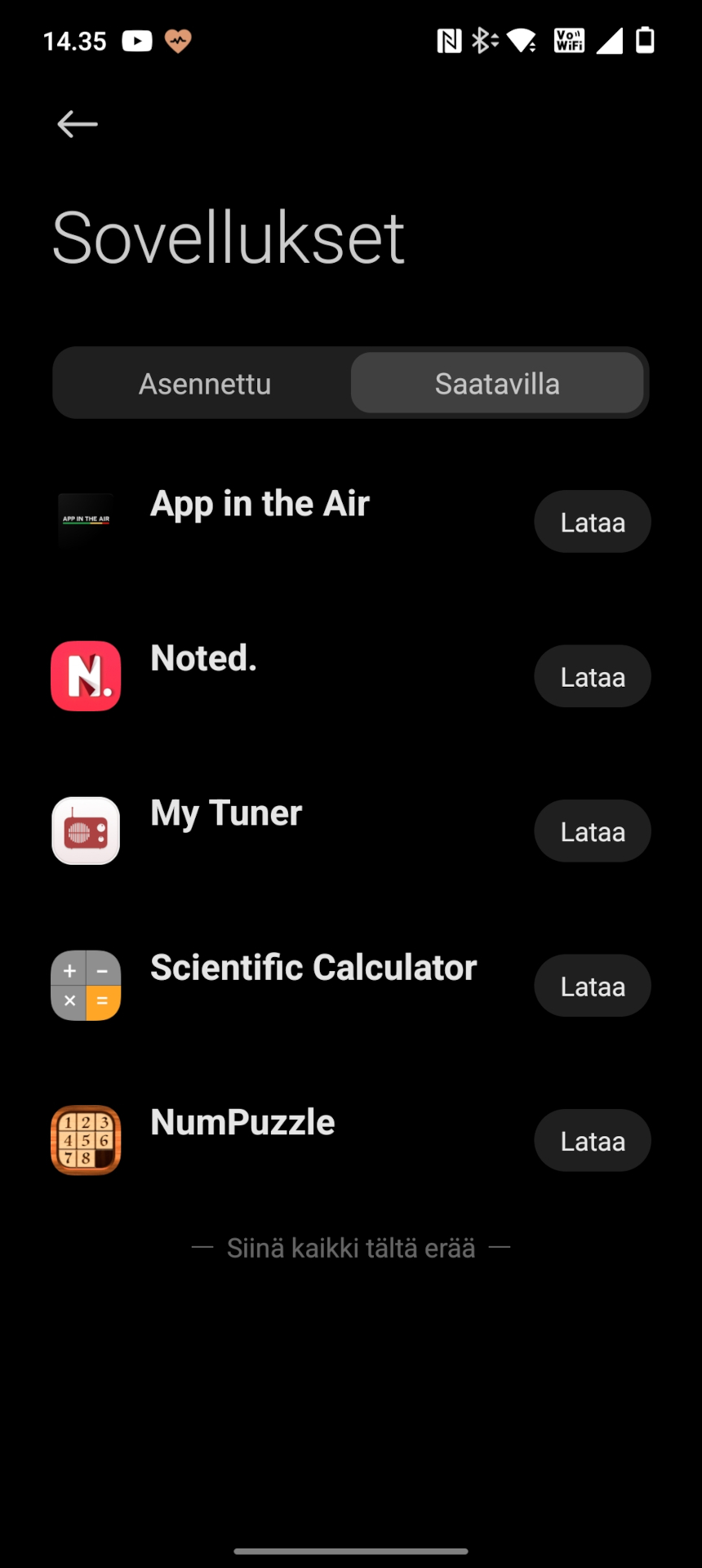Download App in the Air with Lataa

593,522
